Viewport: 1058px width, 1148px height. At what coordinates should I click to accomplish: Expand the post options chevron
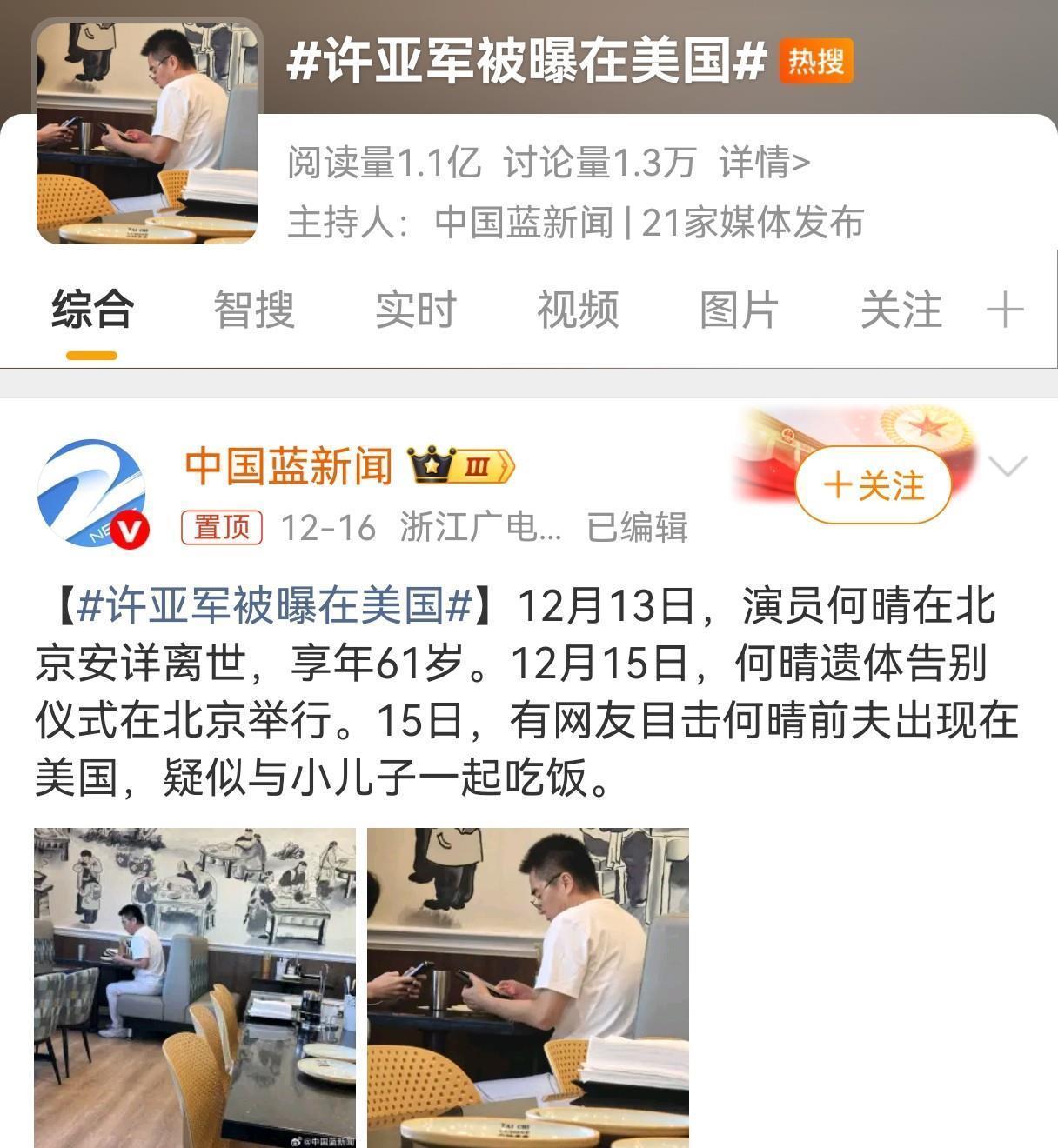point(1008,466)
